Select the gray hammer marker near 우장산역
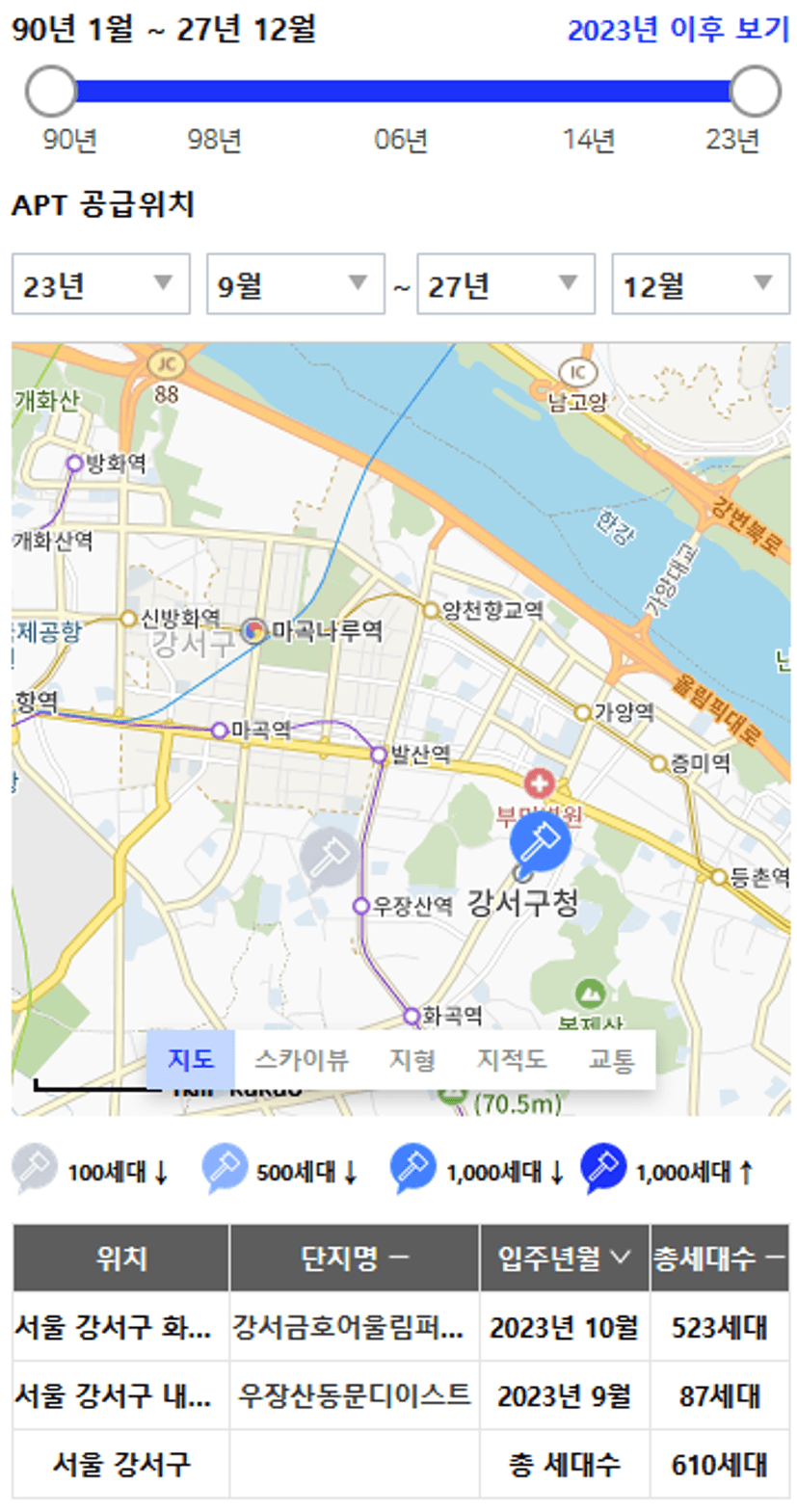Viewport: 797px width, 1512px height. (329, 856)
